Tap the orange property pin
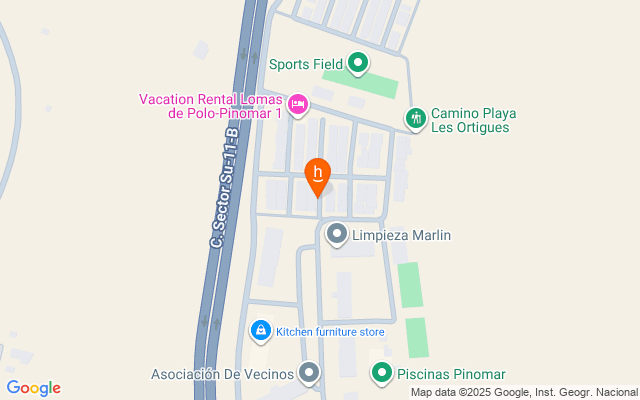The image size is (640, 400). click(x=318, y=178)
